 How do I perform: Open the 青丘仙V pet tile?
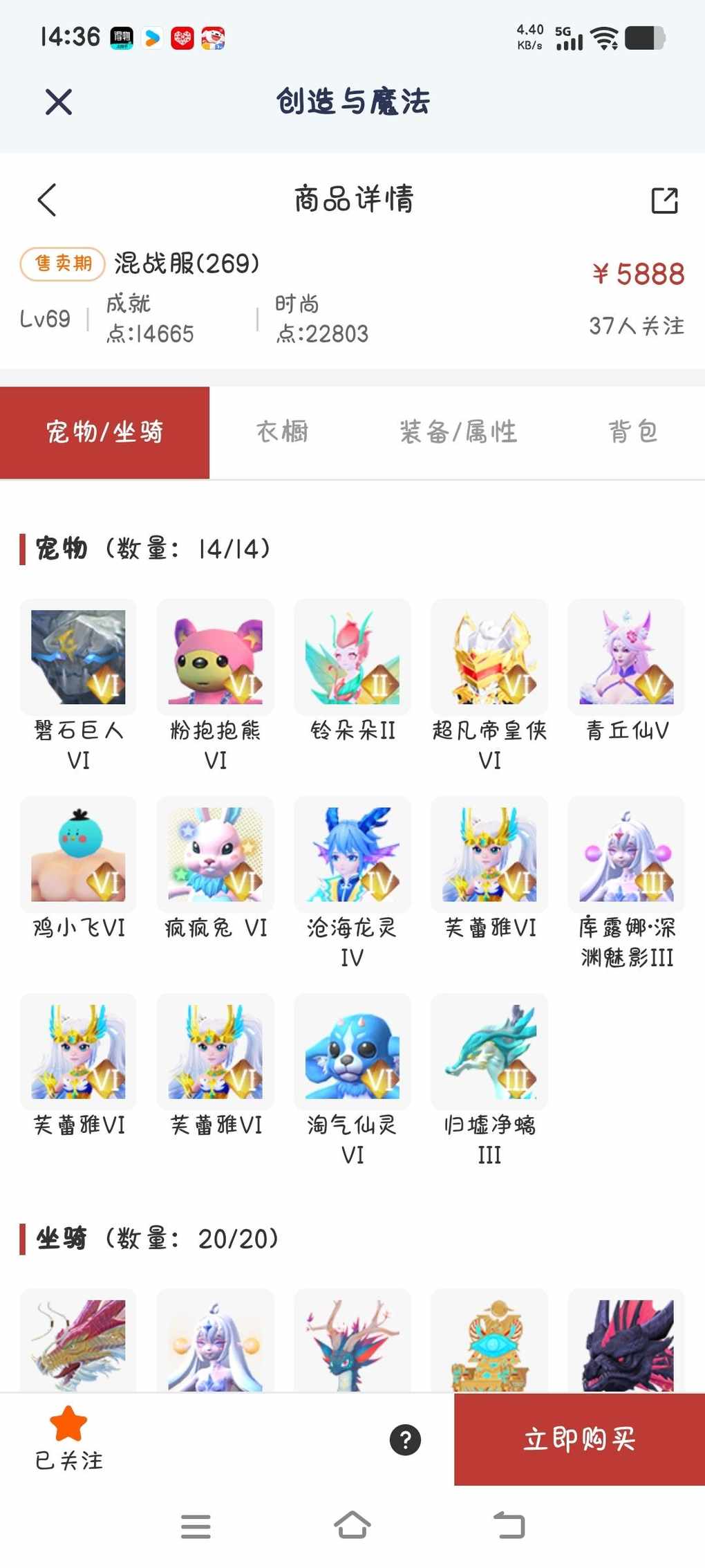(x=626, y=657)
